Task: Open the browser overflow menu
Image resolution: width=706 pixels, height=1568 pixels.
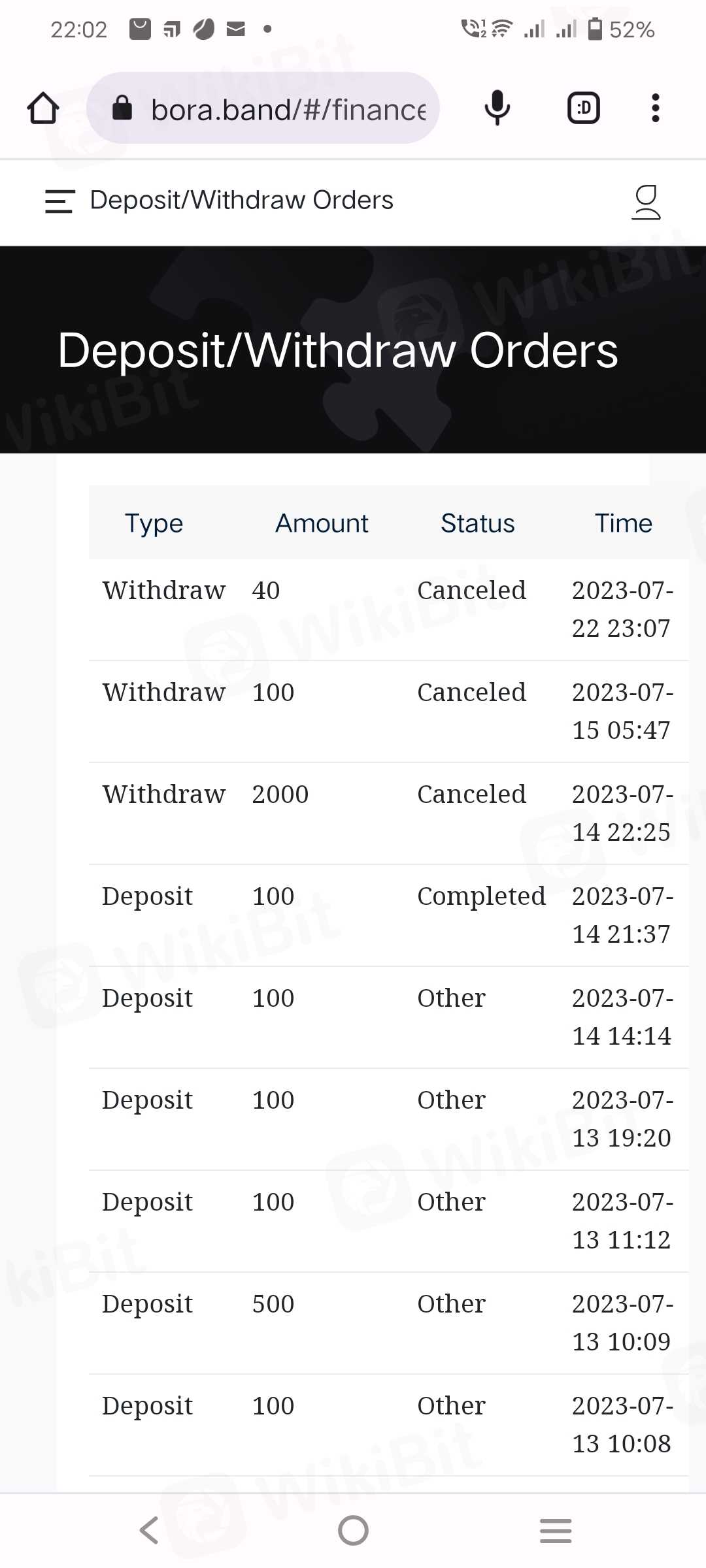Action: pos(655,108)
